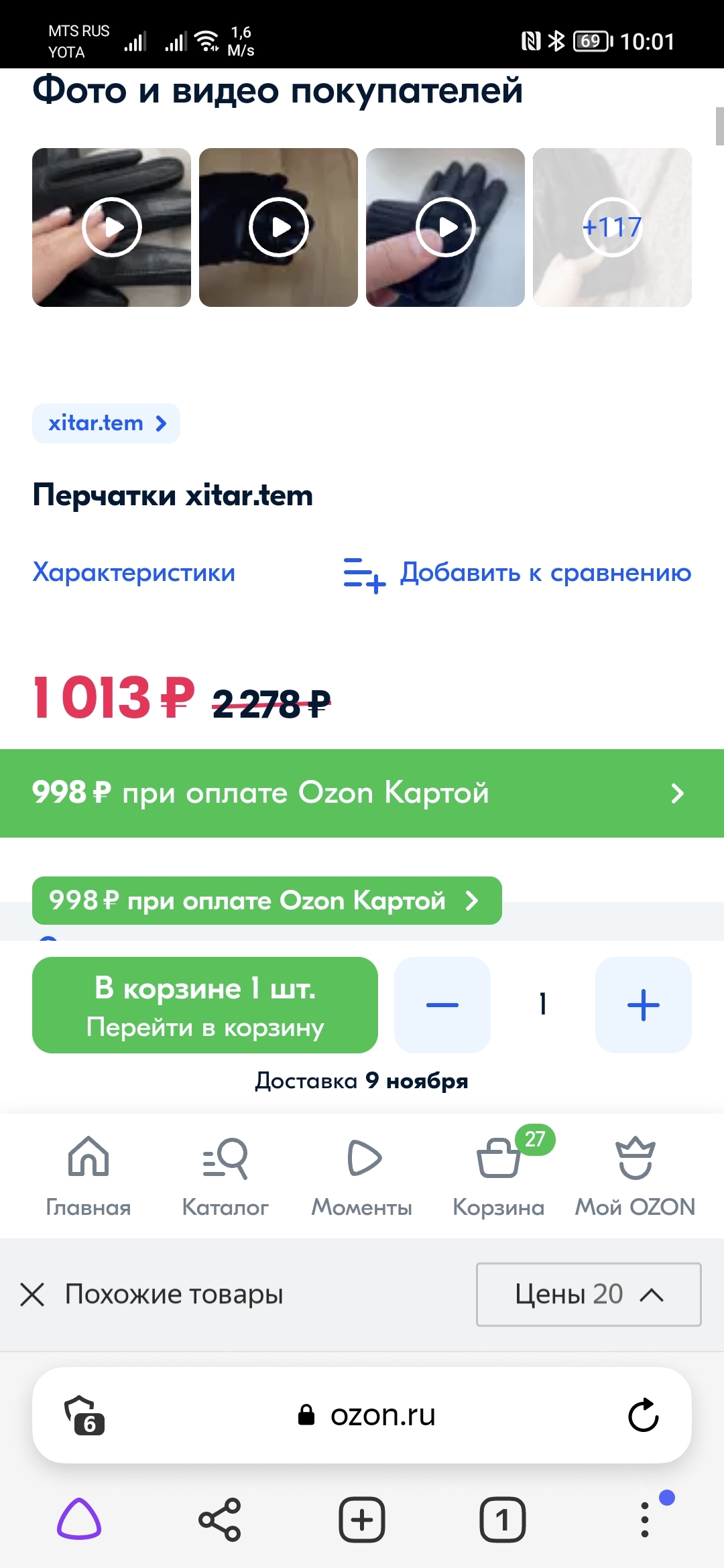Play the first customer video
Screen dimensions: 724x1568
coord(111,227)
